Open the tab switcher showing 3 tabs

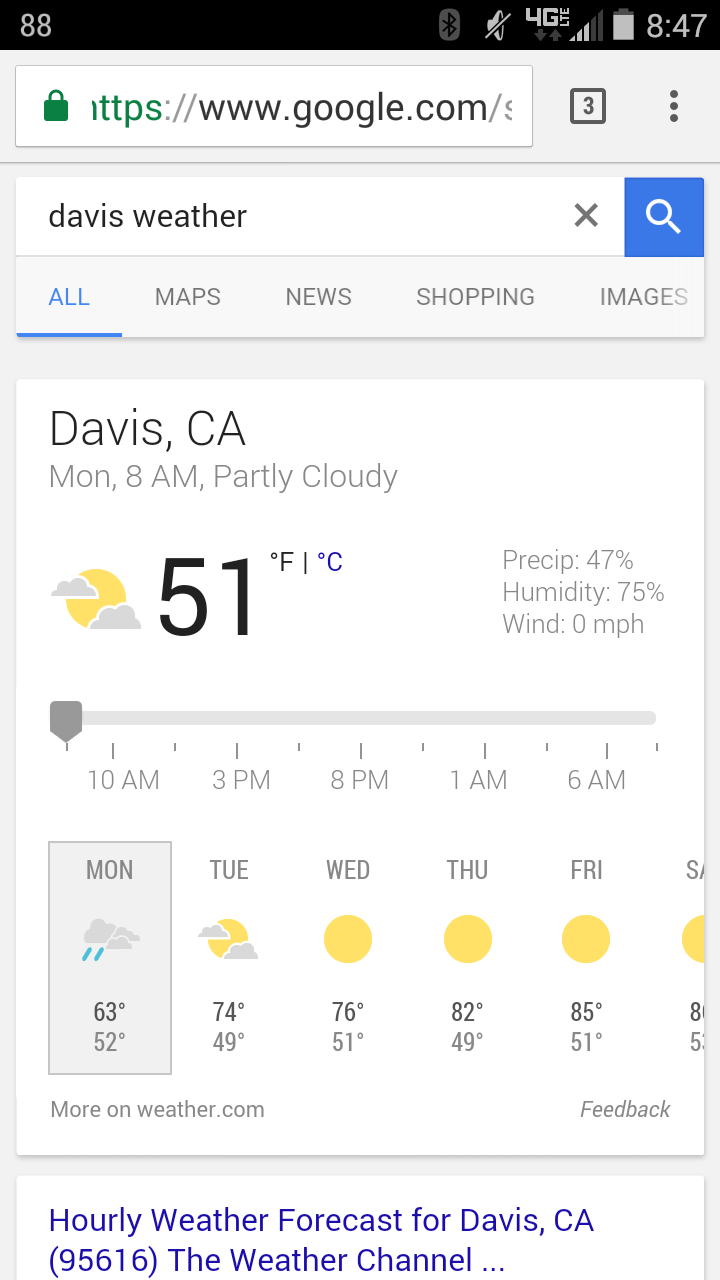pyautogui.click(x=587, y=106)
